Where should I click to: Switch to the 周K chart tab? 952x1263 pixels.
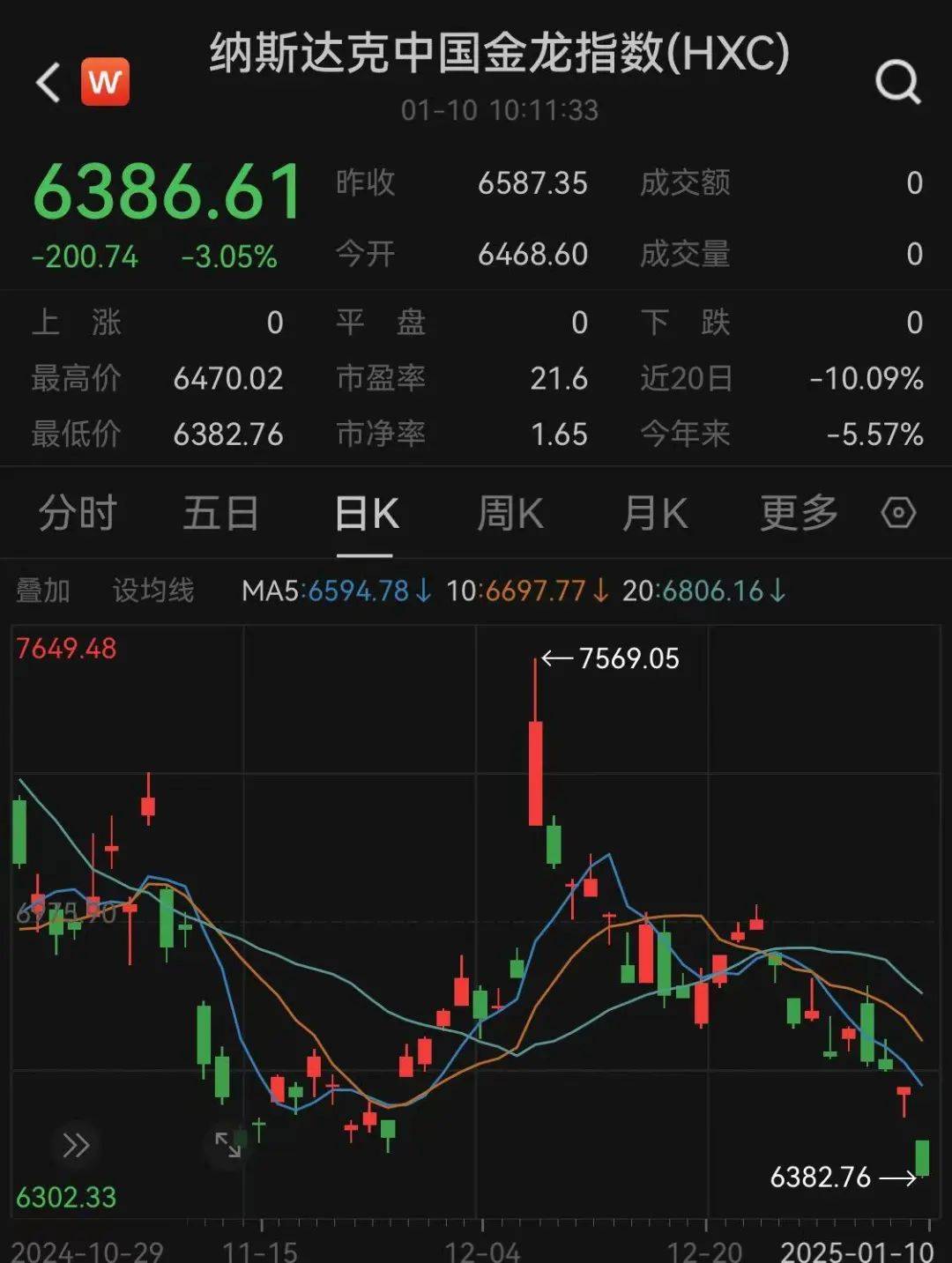[509, 513]
